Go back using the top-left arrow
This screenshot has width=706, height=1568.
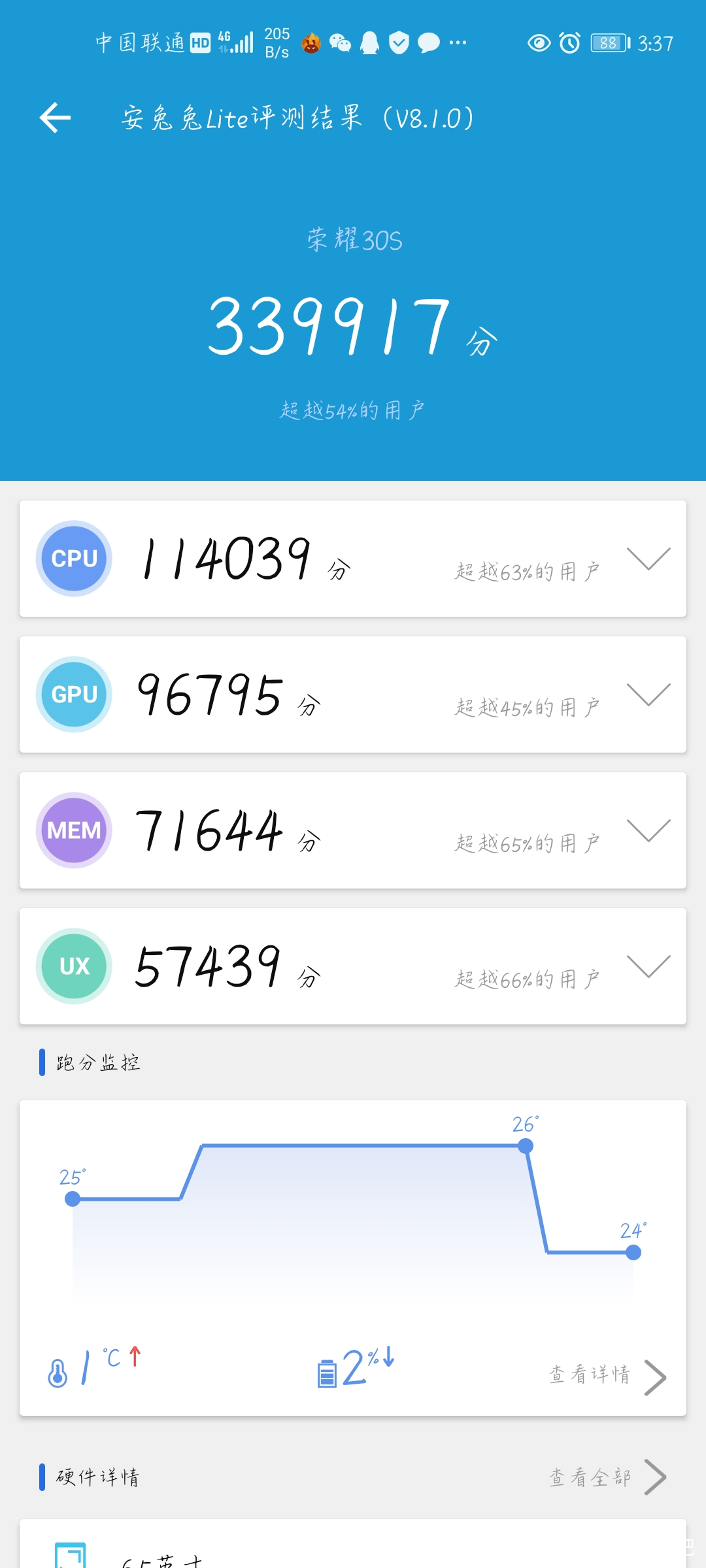pyautogui.click(x=55, y=118)
